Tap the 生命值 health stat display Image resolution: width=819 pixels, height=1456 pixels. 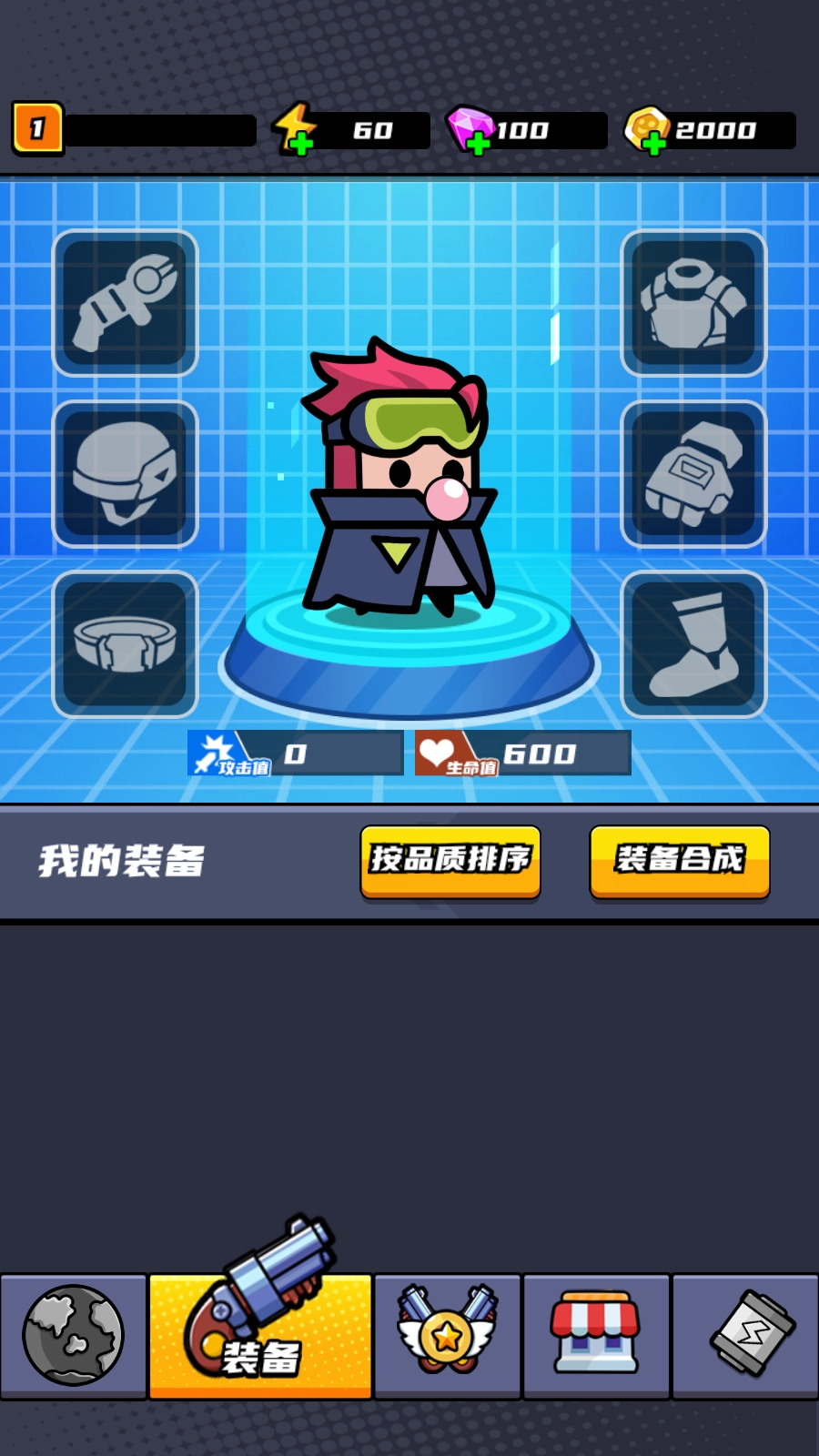[x=521, y=752]
